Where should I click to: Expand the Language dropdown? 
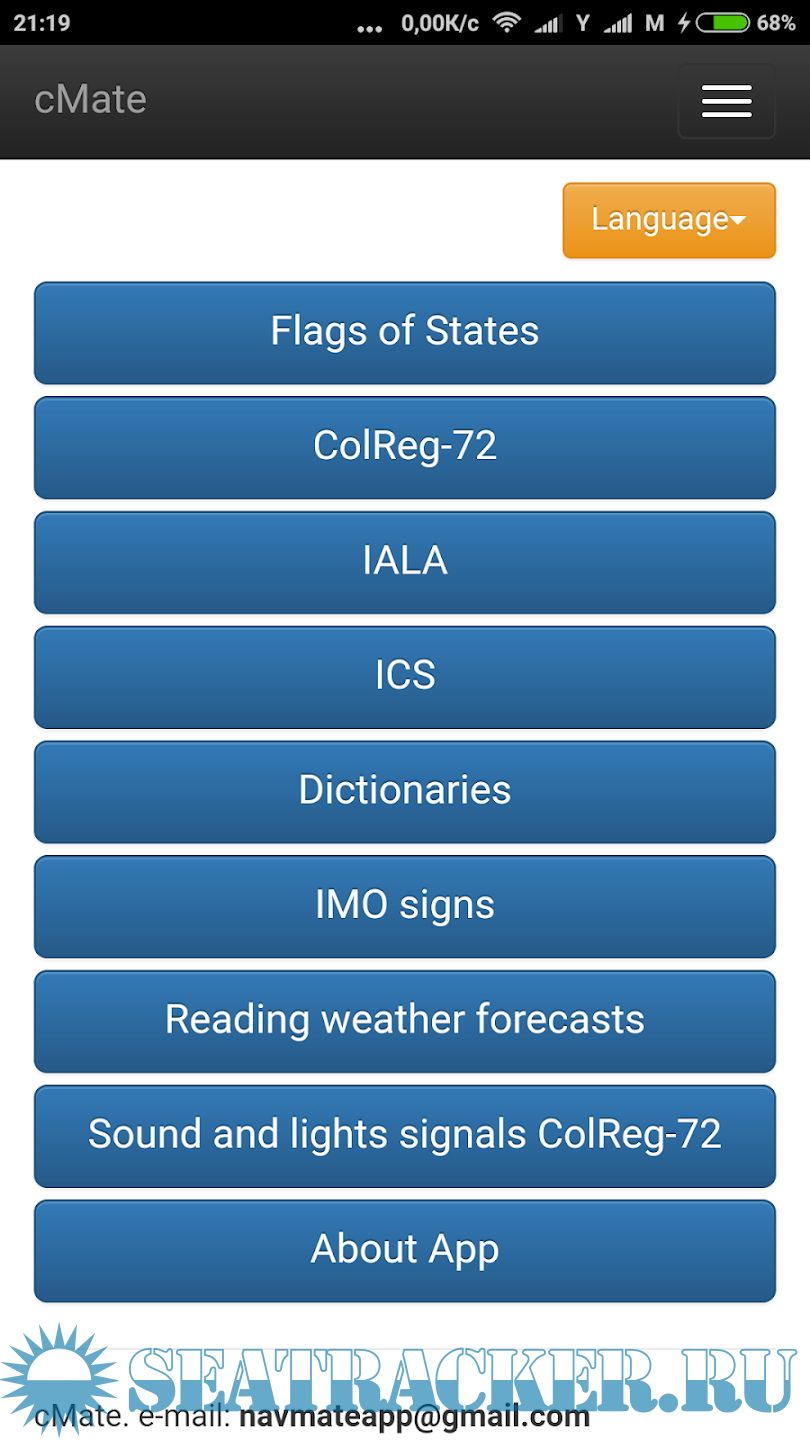click(668, 220)
